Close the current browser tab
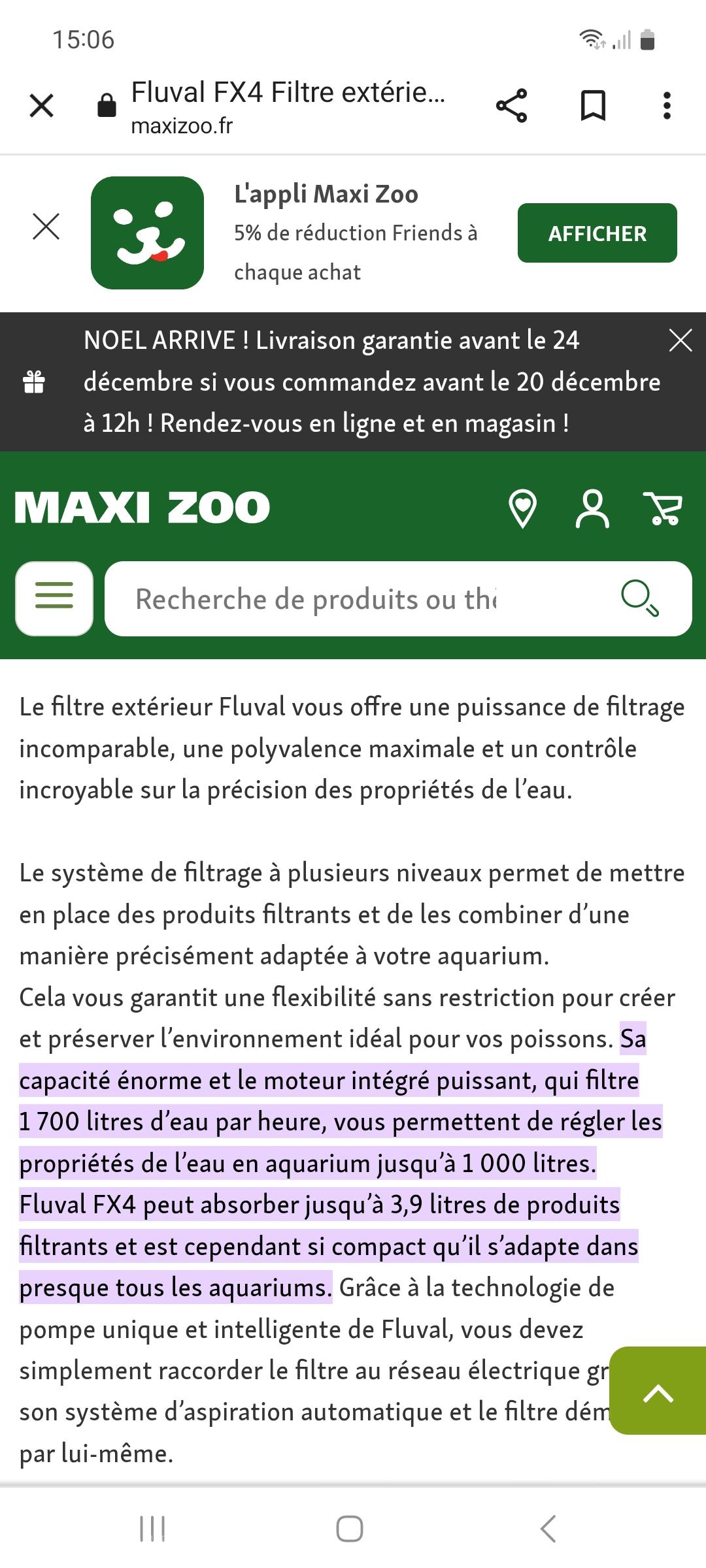This screenshot has height=1568, width=706. (x=42, y=105)
